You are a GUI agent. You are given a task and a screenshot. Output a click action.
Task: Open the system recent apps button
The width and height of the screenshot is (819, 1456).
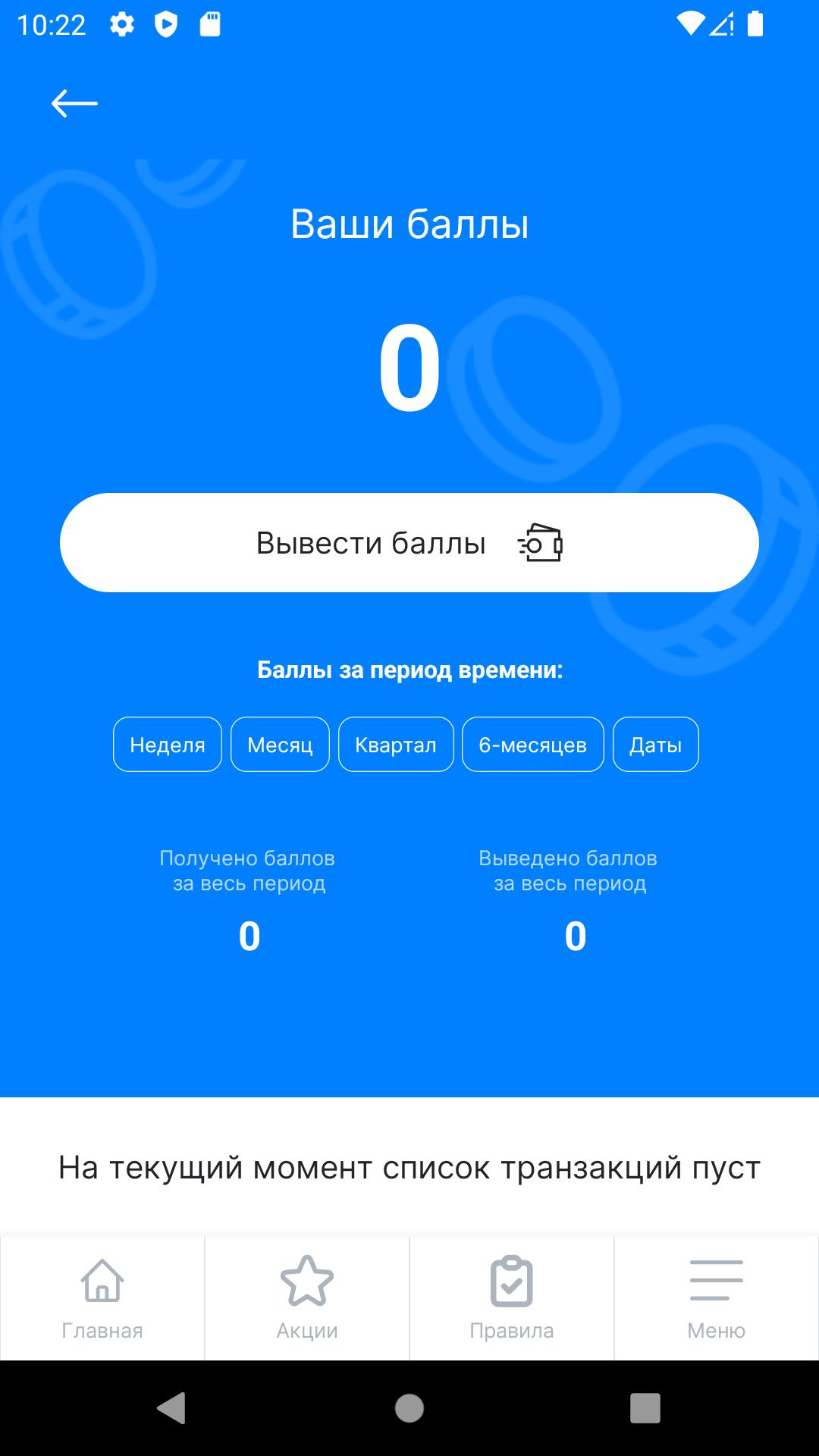(x=645, y=1408)
